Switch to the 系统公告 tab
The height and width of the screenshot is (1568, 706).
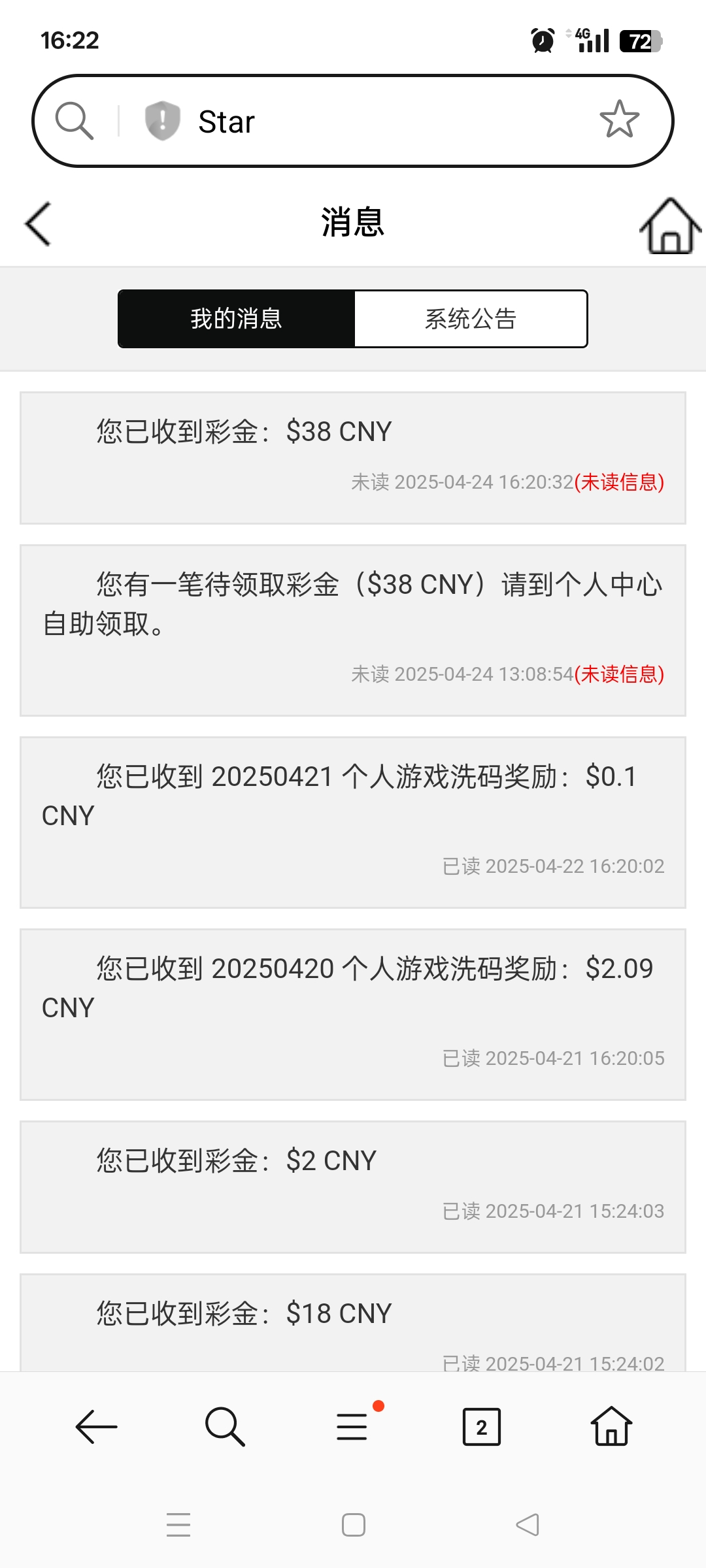pos(471,319)
